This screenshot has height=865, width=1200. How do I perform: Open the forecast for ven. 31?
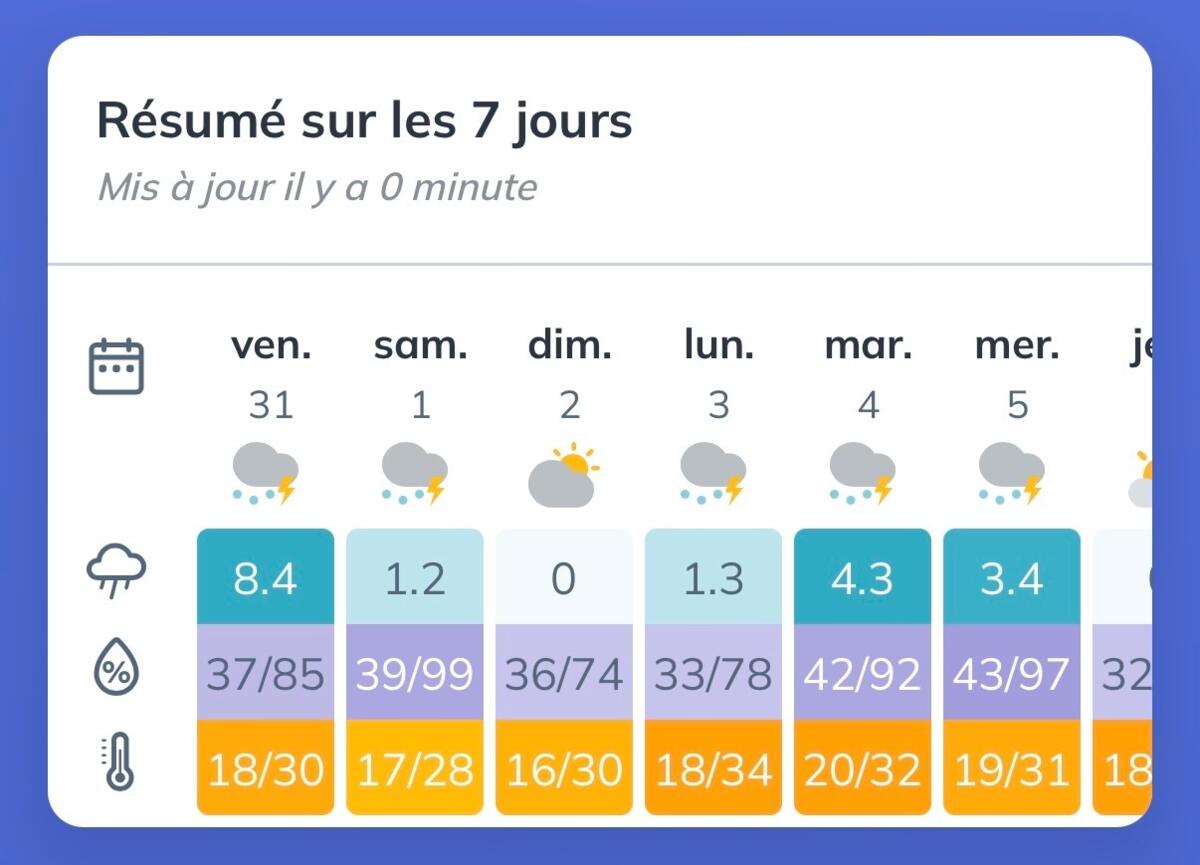coord(265,570)
